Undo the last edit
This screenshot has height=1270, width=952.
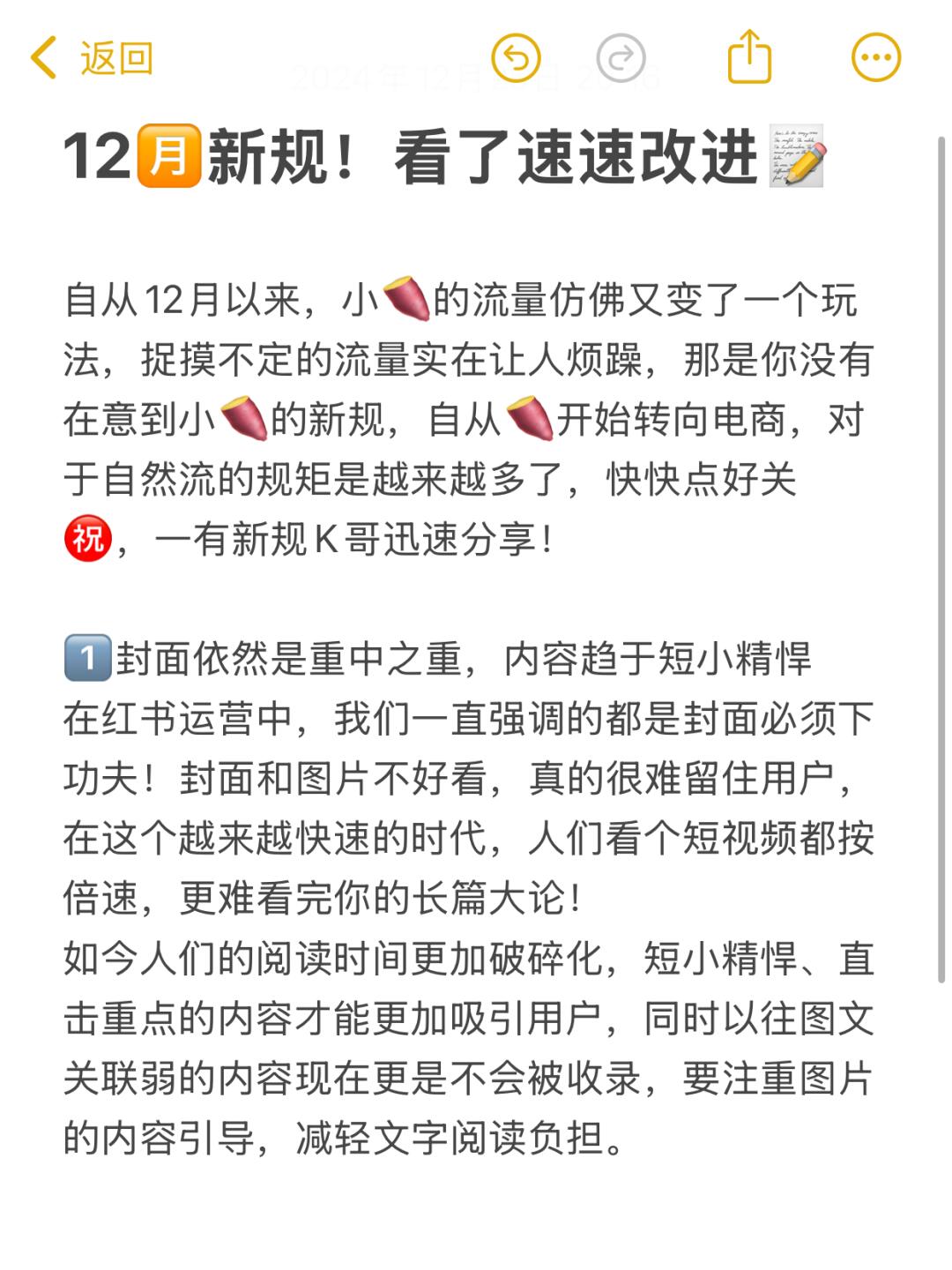point(516,59)
